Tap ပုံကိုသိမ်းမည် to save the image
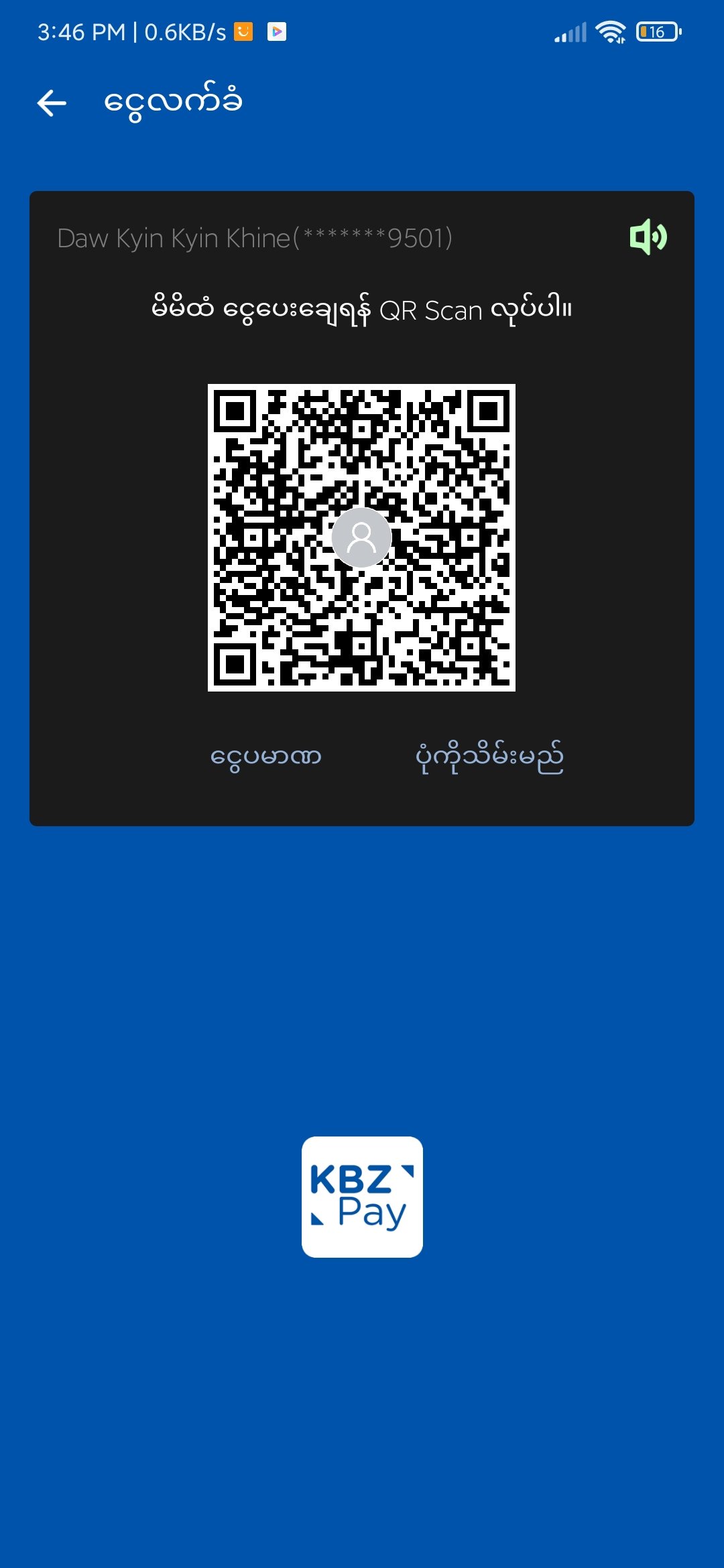The image size is (724, 1568). [489, 757]
